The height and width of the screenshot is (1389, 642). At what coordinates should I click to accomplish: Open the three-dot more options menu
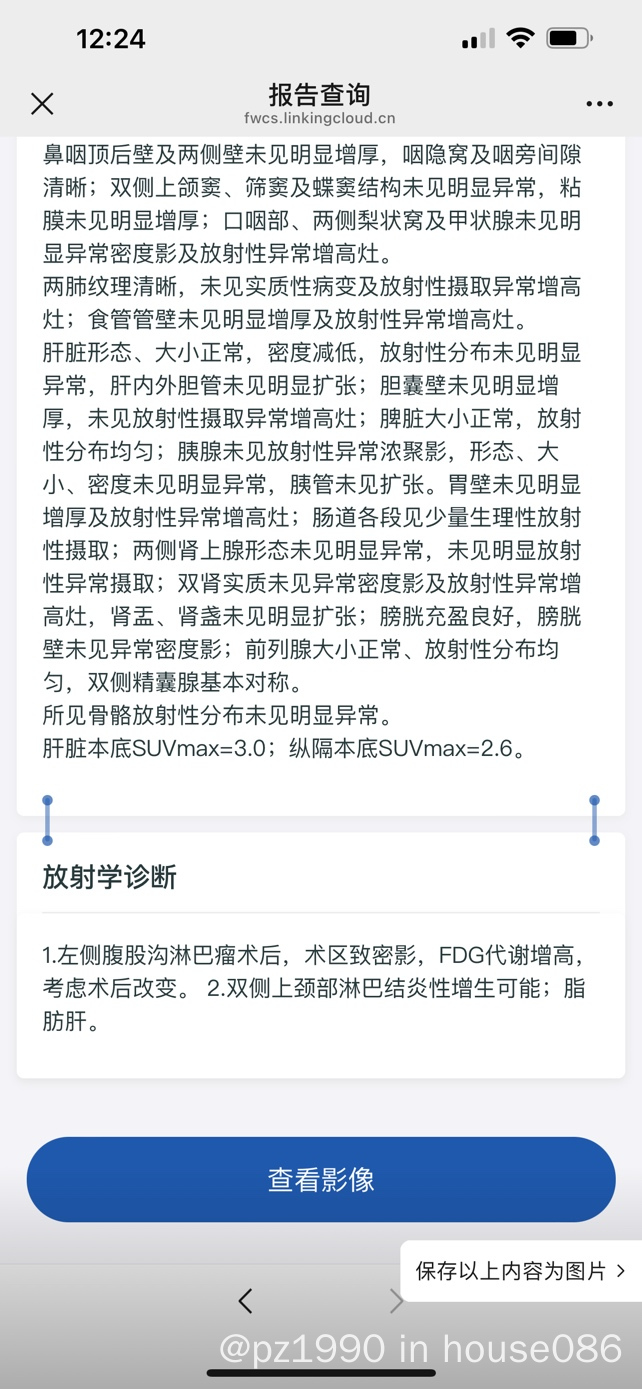[599, 104]
